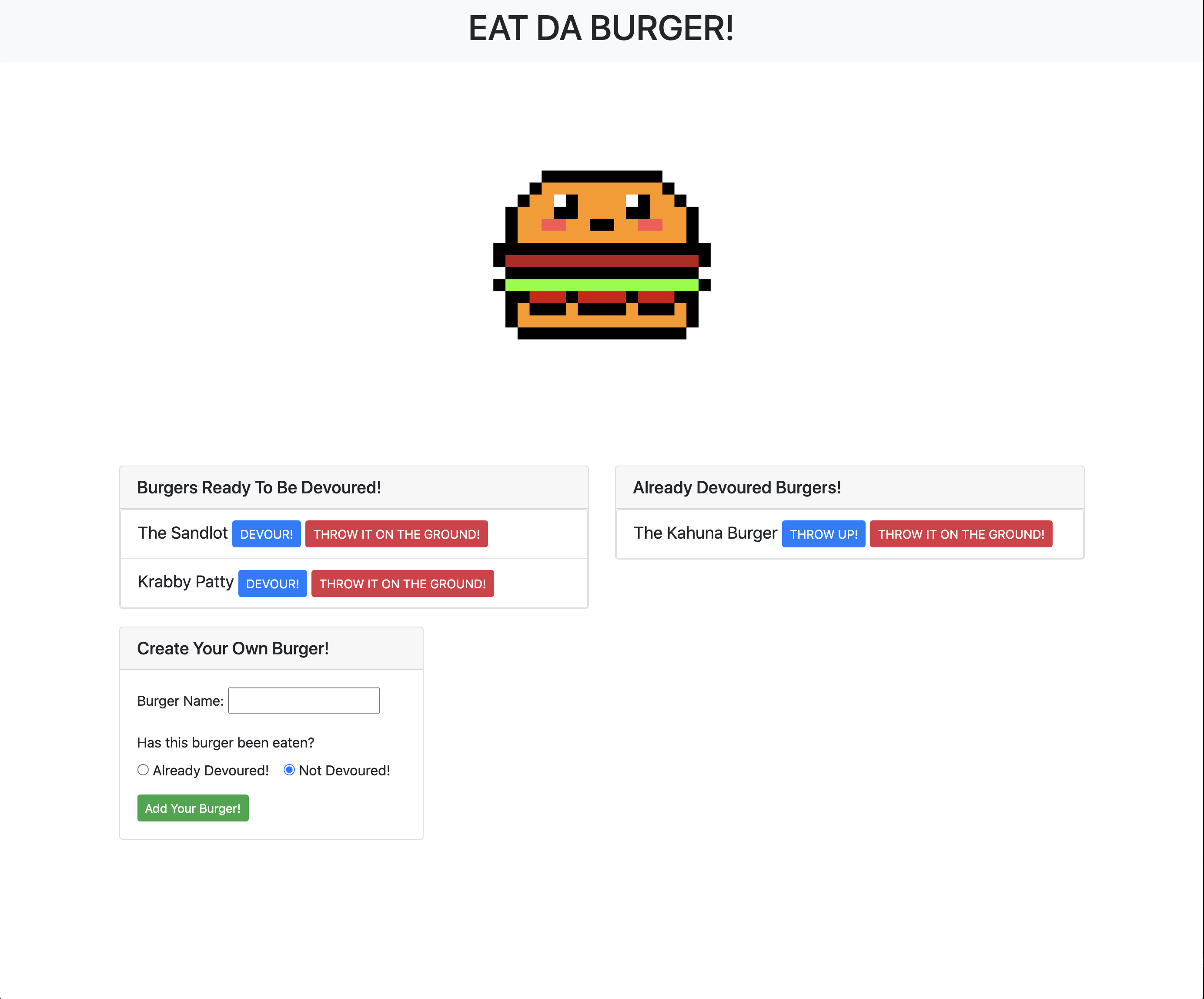Focus the Burger Name text field

click(304, 700)
